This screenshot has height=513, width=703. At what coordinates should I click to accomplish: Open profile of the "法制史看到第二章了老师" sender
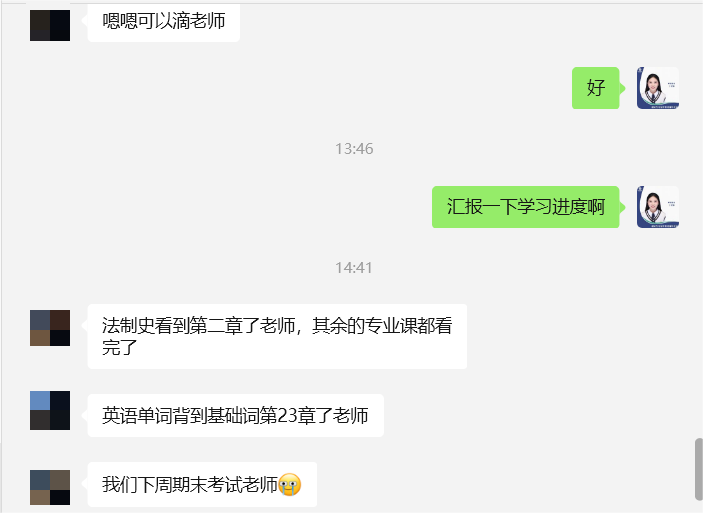coord(50,328)
